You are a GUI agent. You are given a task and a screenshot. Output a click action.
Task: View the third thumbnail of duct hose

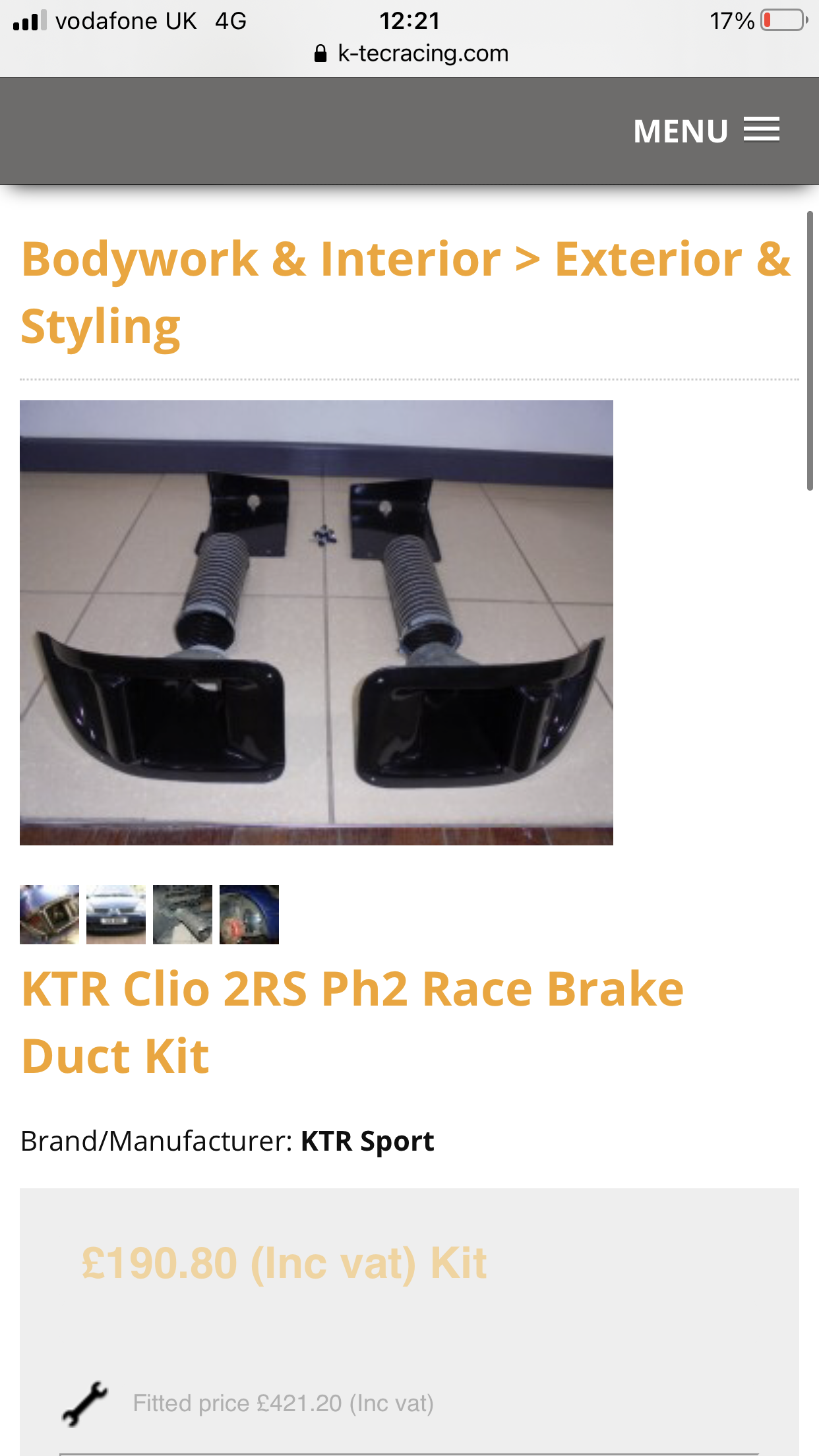click(183, 914)
